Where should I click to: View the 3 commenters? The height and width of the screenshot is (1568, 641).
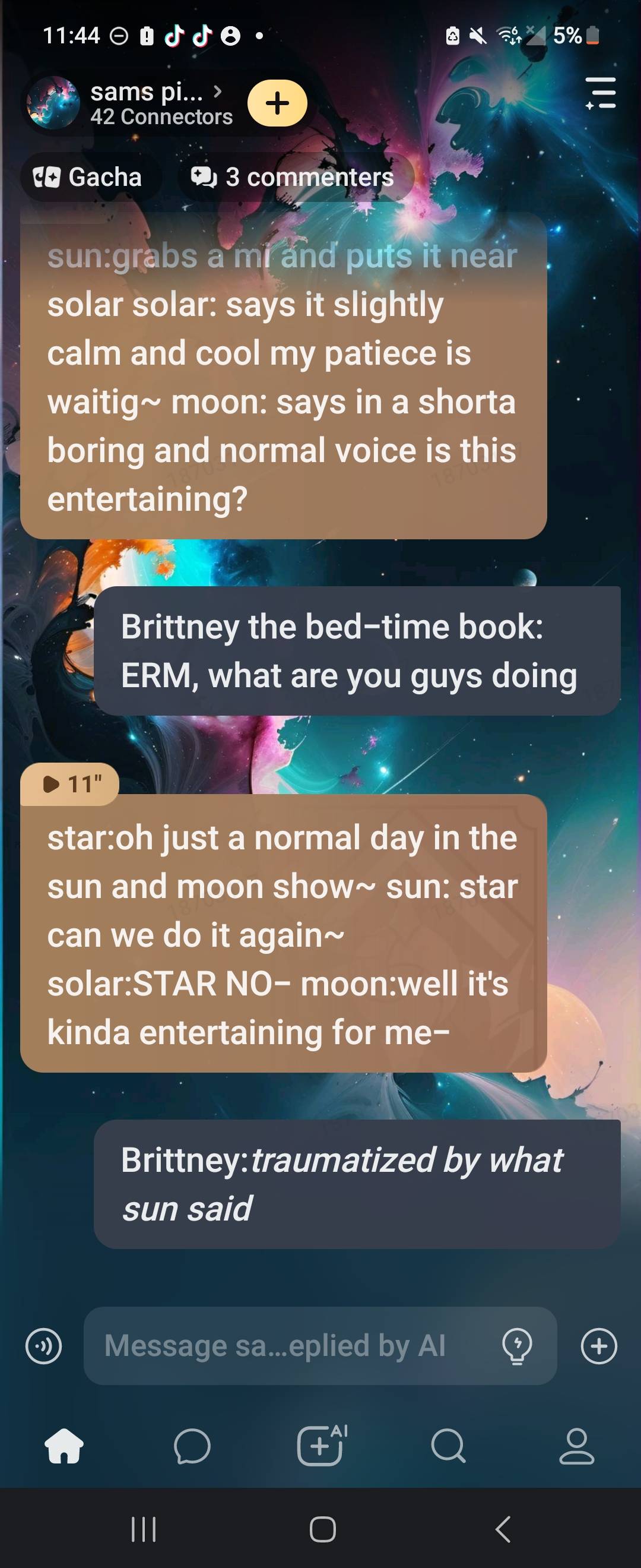294,177
